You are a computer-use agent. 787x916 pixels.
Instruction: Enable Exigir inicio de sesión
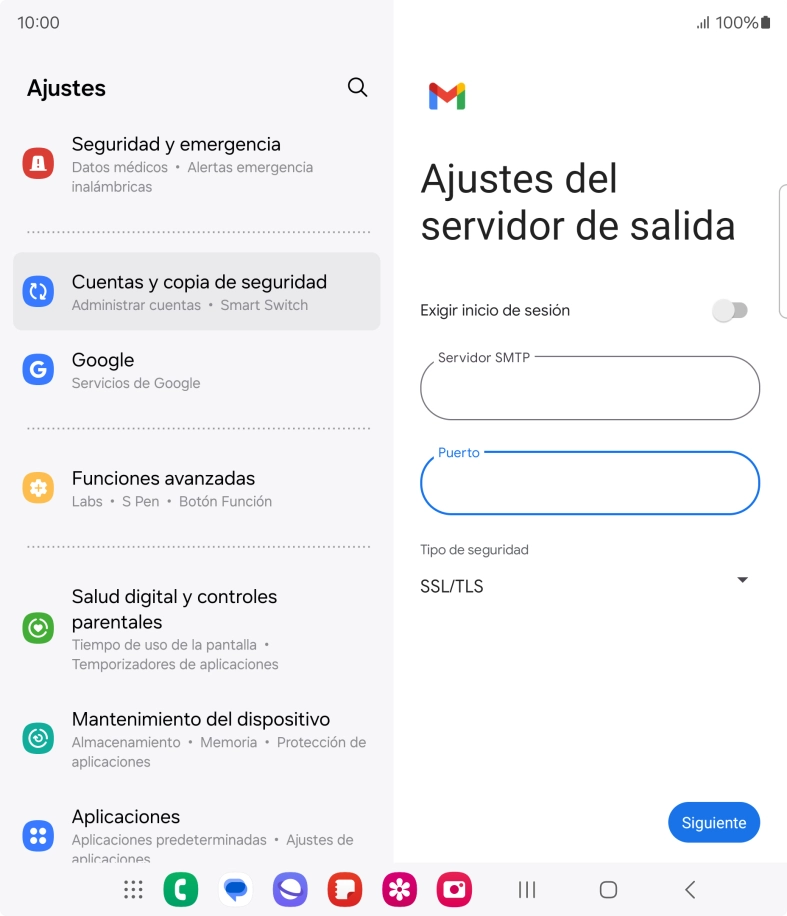731,310
